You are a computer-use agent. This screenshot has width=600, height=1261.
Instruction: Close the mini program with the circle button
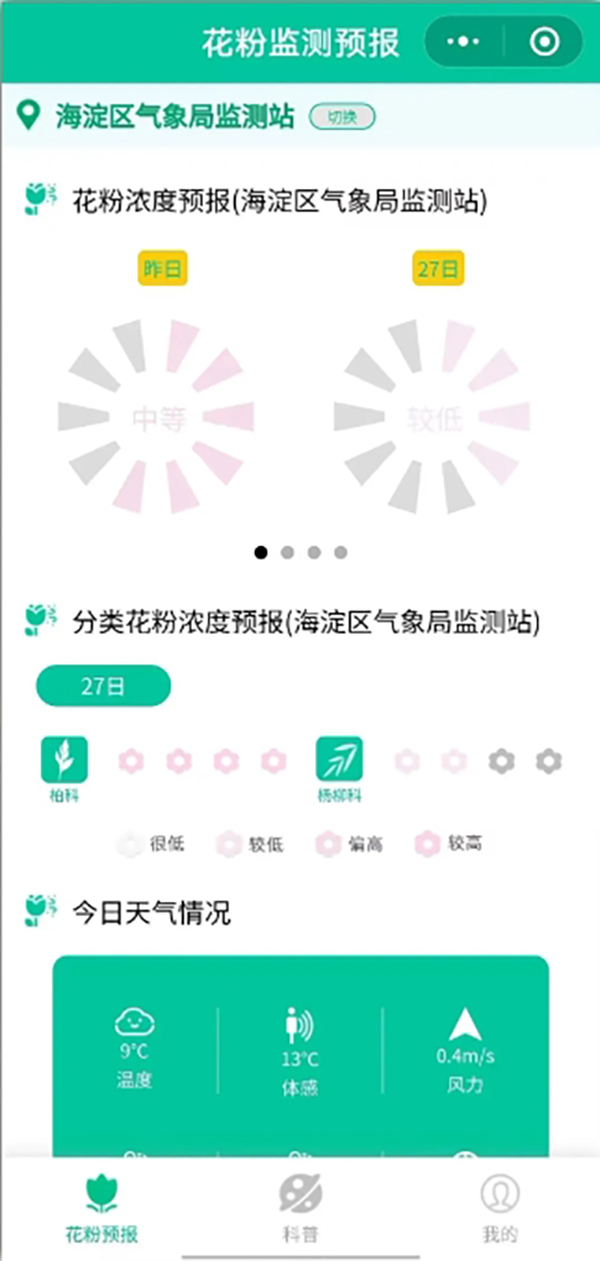pyautogui.click(x=544, y=42)
